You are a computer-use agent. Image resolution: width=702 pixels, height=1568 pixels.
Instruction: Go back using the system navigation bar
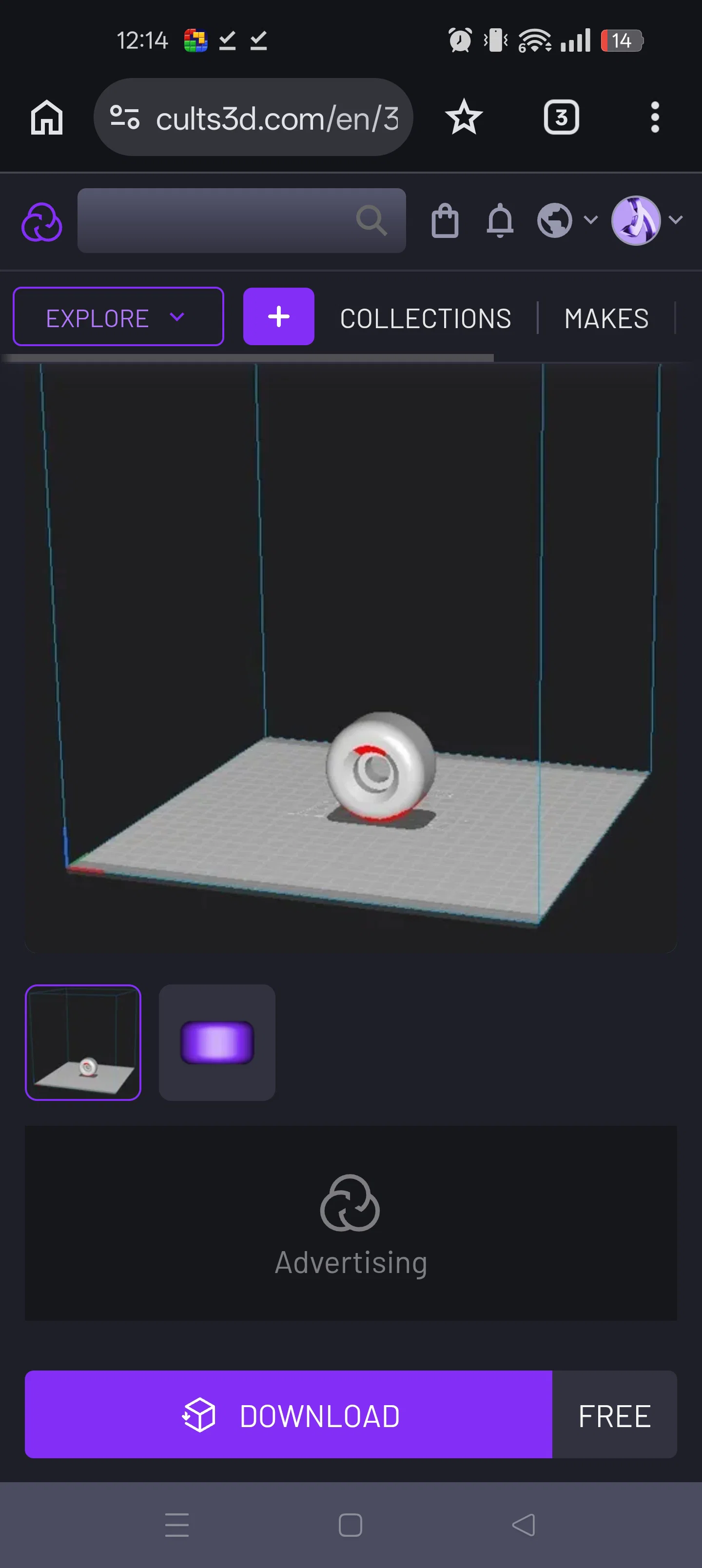[x=524, y=1525]
